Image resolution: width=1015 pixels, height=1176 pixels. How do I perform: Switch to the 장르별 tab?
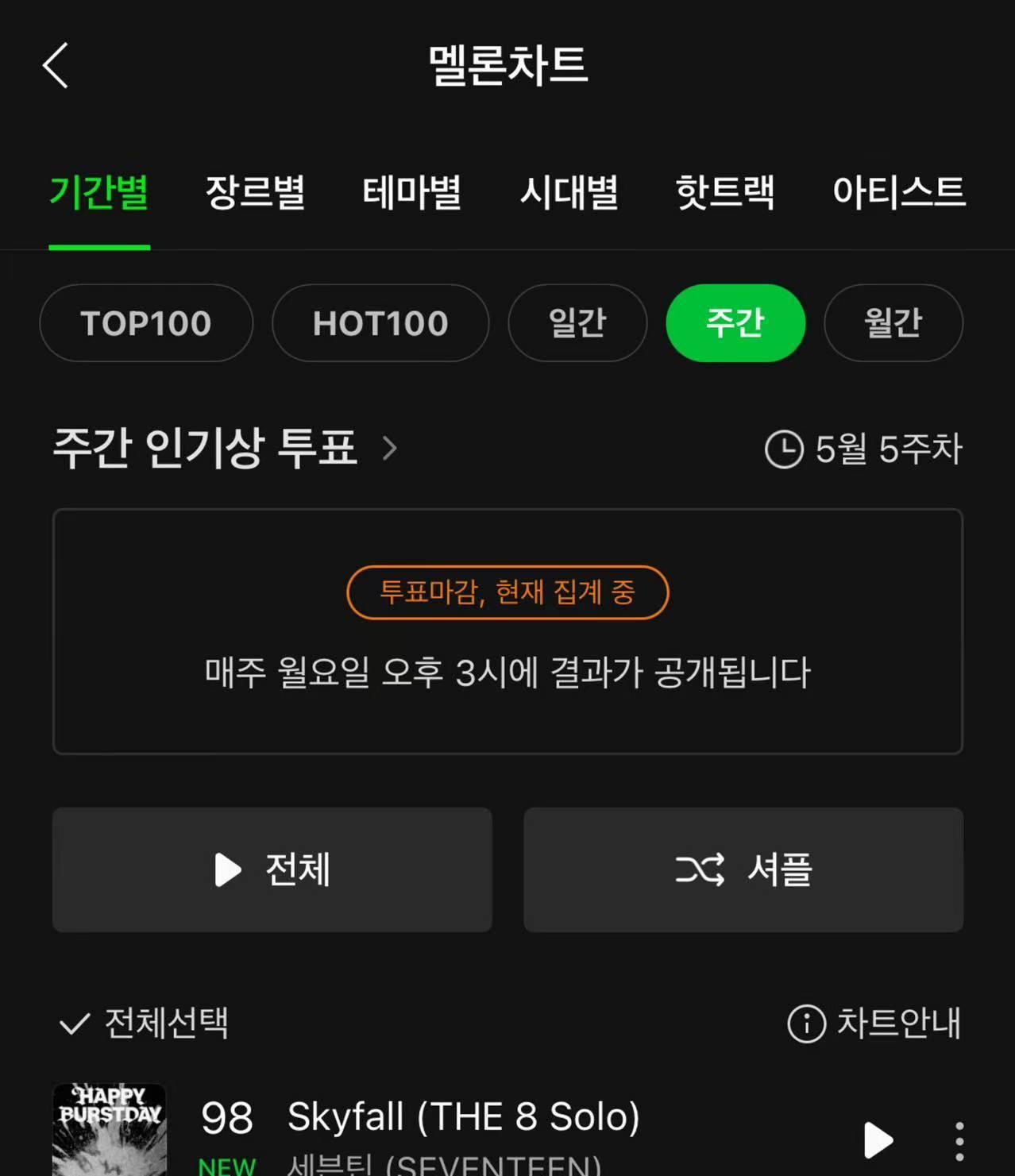coord(255,192)
